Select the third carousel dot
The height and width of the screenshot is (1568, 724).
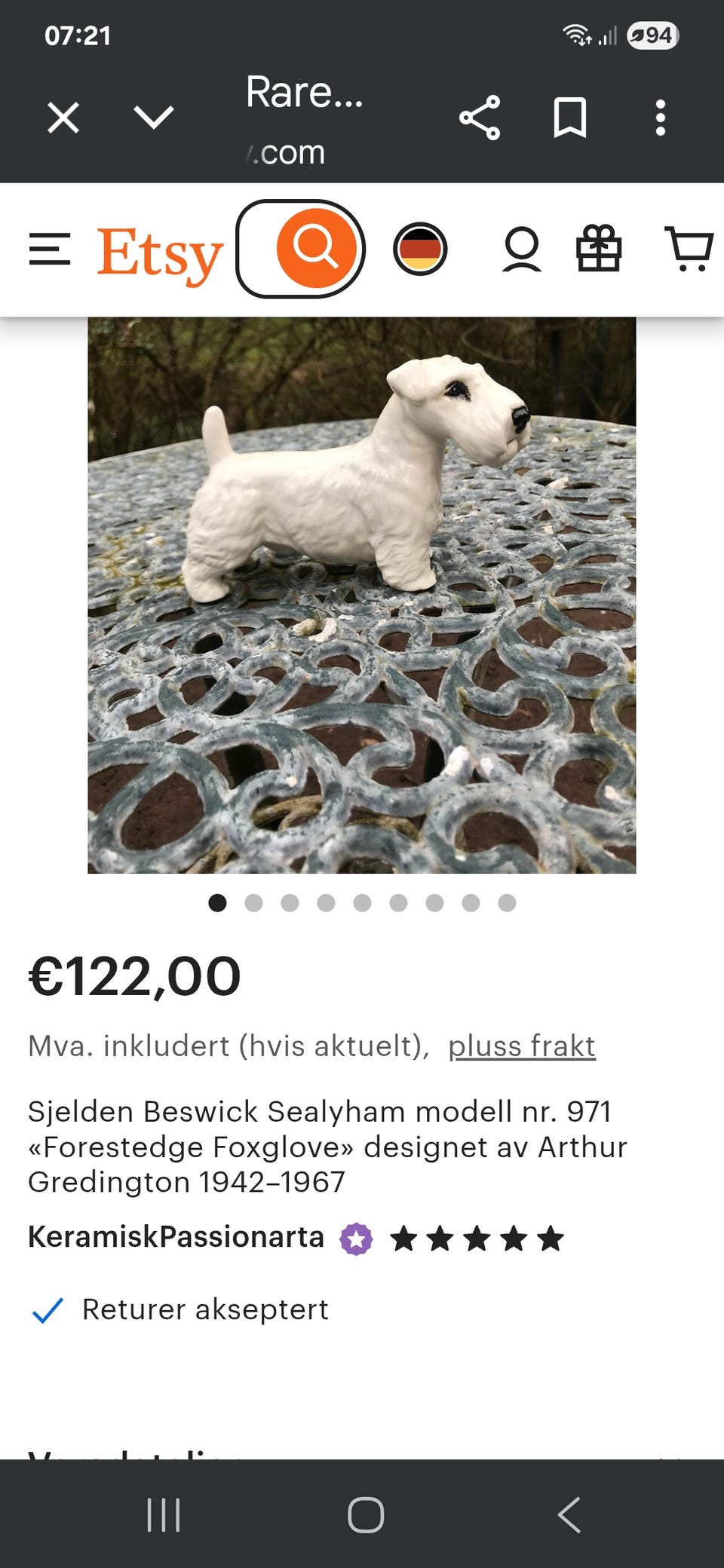(290, 902)
